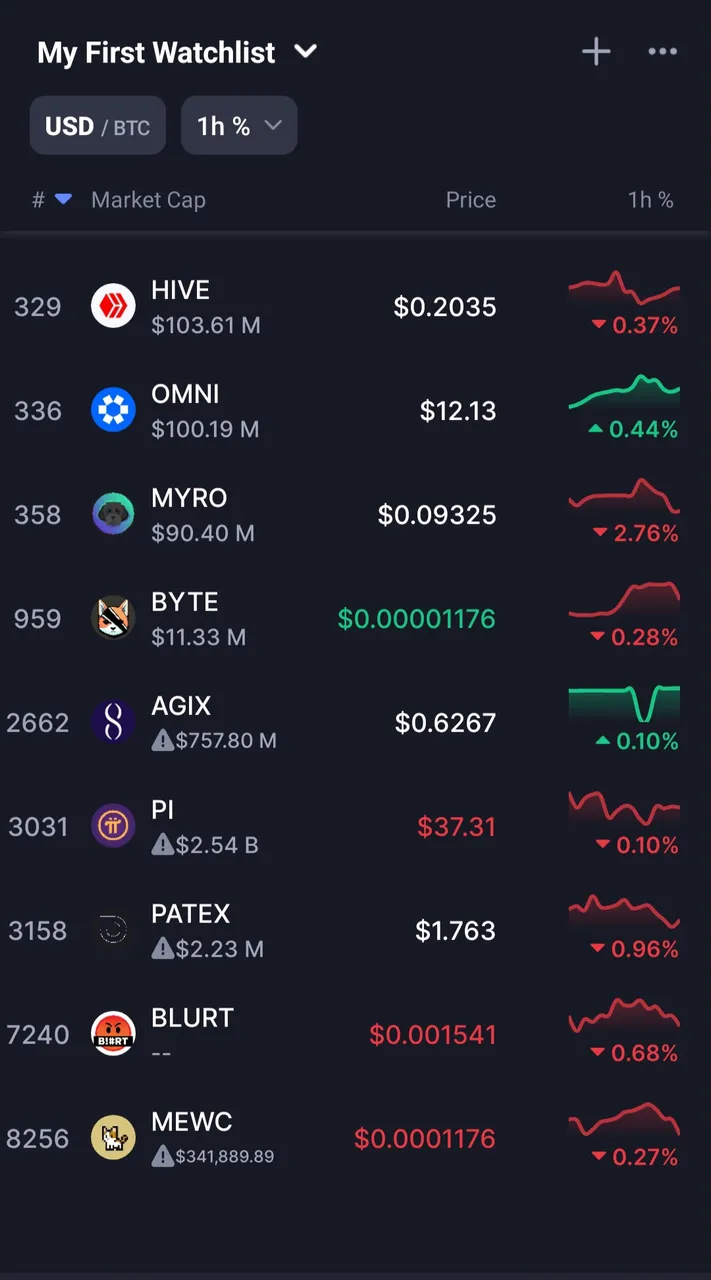The width and height of the screenshot is (711, 1280).
Task: Sort the list by Market Cap
Action: 148,200
